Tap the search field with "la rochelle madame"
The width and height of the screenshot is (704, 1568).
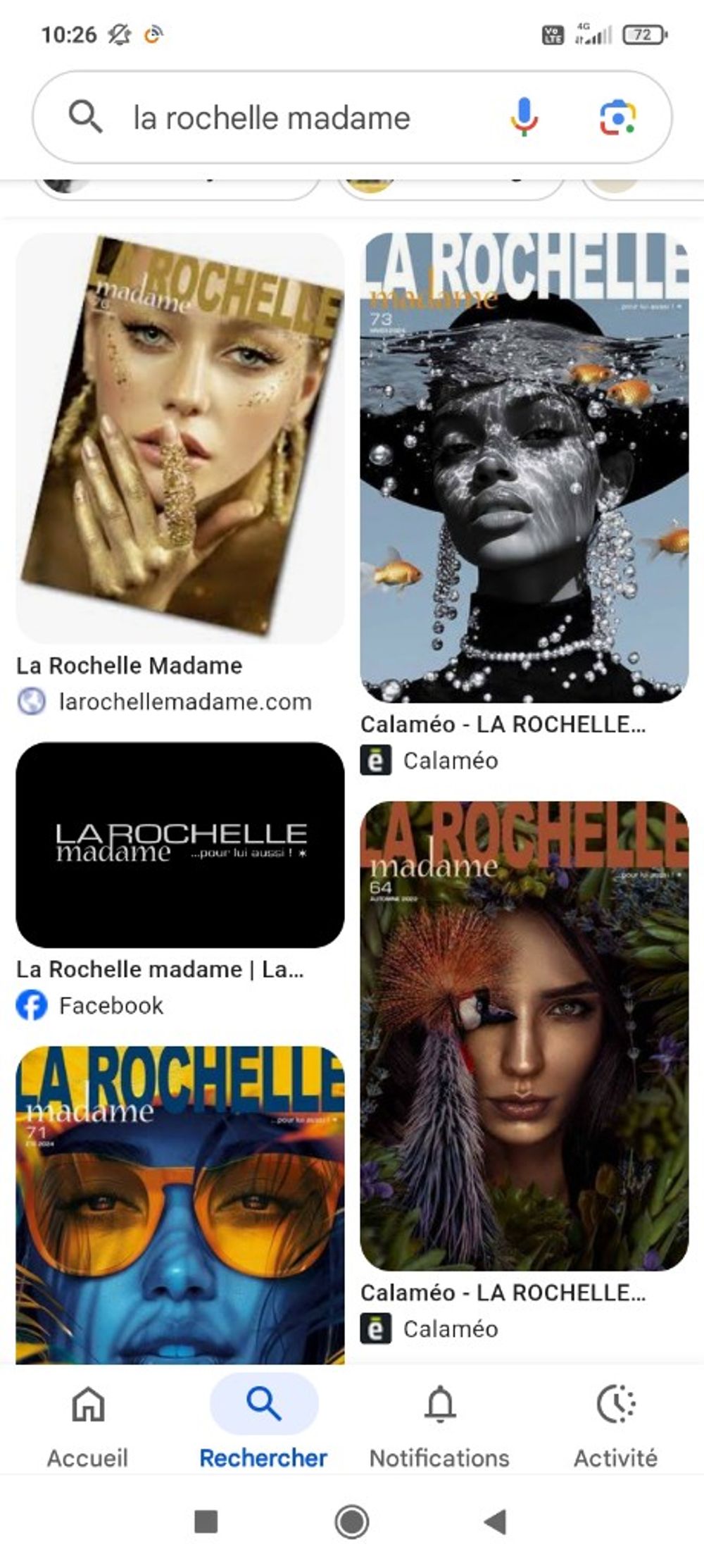point(271,118)
